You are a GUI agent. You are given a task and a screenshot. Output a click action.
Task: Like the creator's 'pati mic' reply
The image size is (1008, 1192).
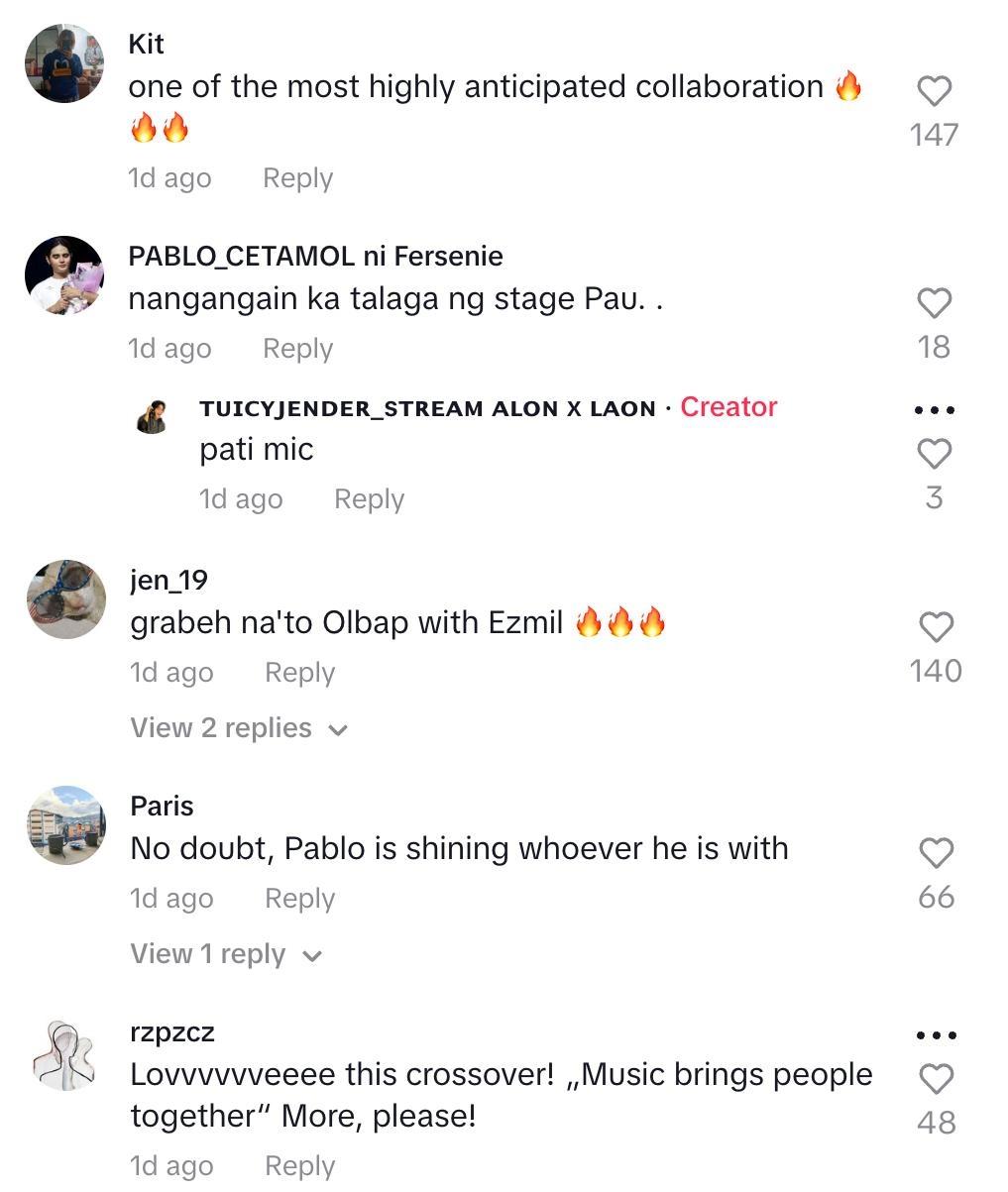[934, 454]
